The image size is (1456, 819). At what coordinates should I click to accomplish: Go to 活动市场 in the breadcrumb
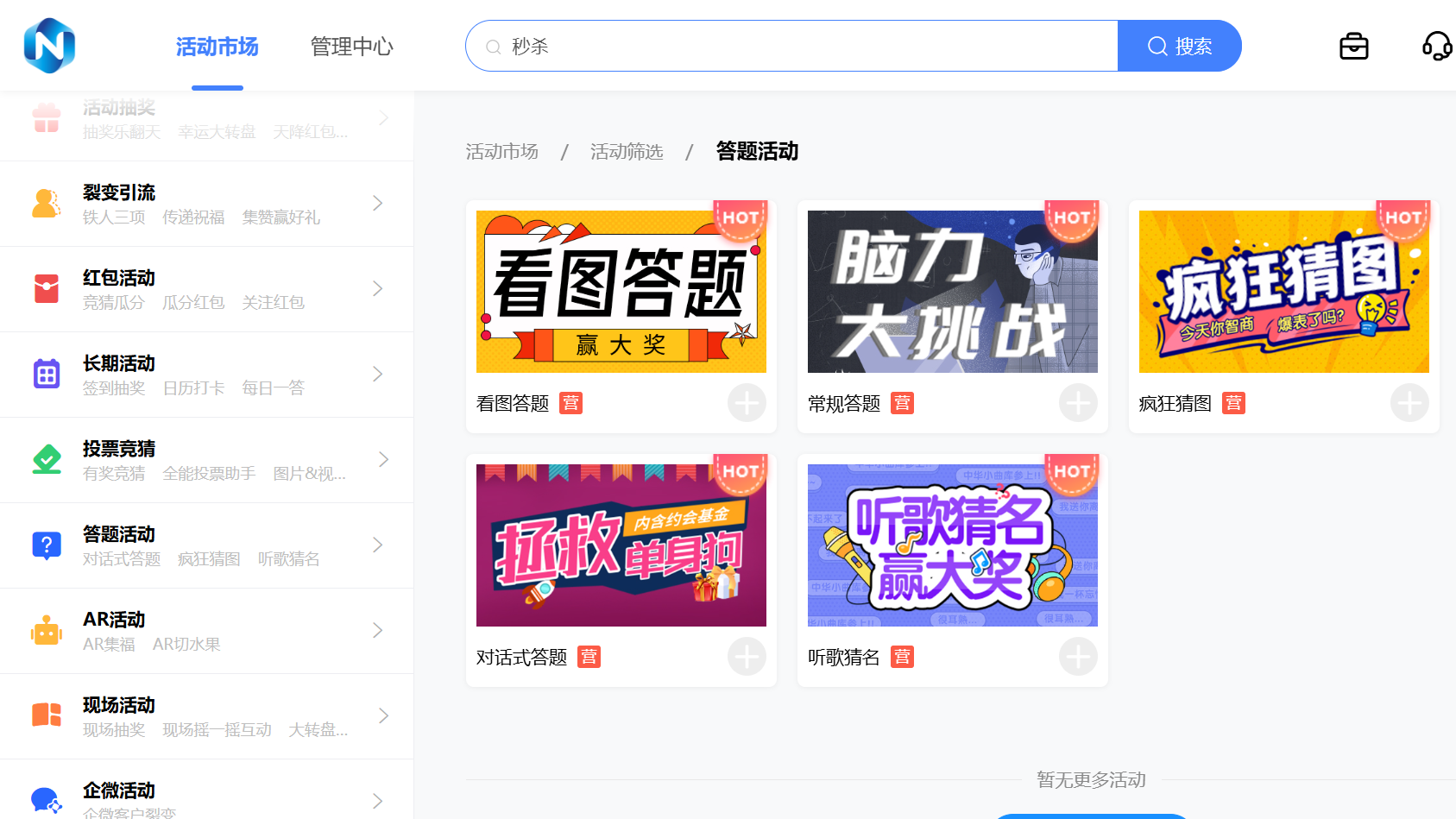coord(501,152)
